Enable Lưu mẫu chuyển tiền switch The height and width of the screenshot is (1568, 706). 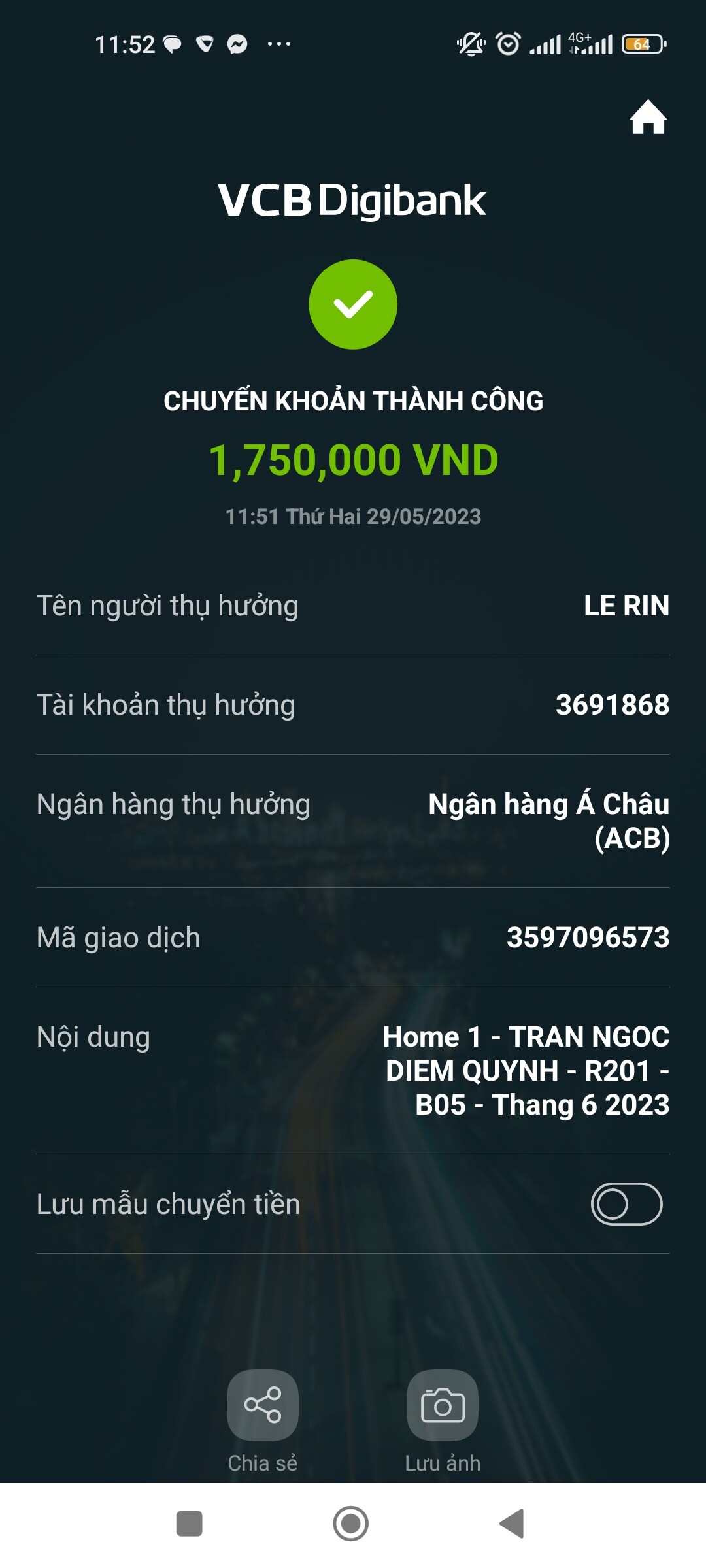(x=626, y=1204)
